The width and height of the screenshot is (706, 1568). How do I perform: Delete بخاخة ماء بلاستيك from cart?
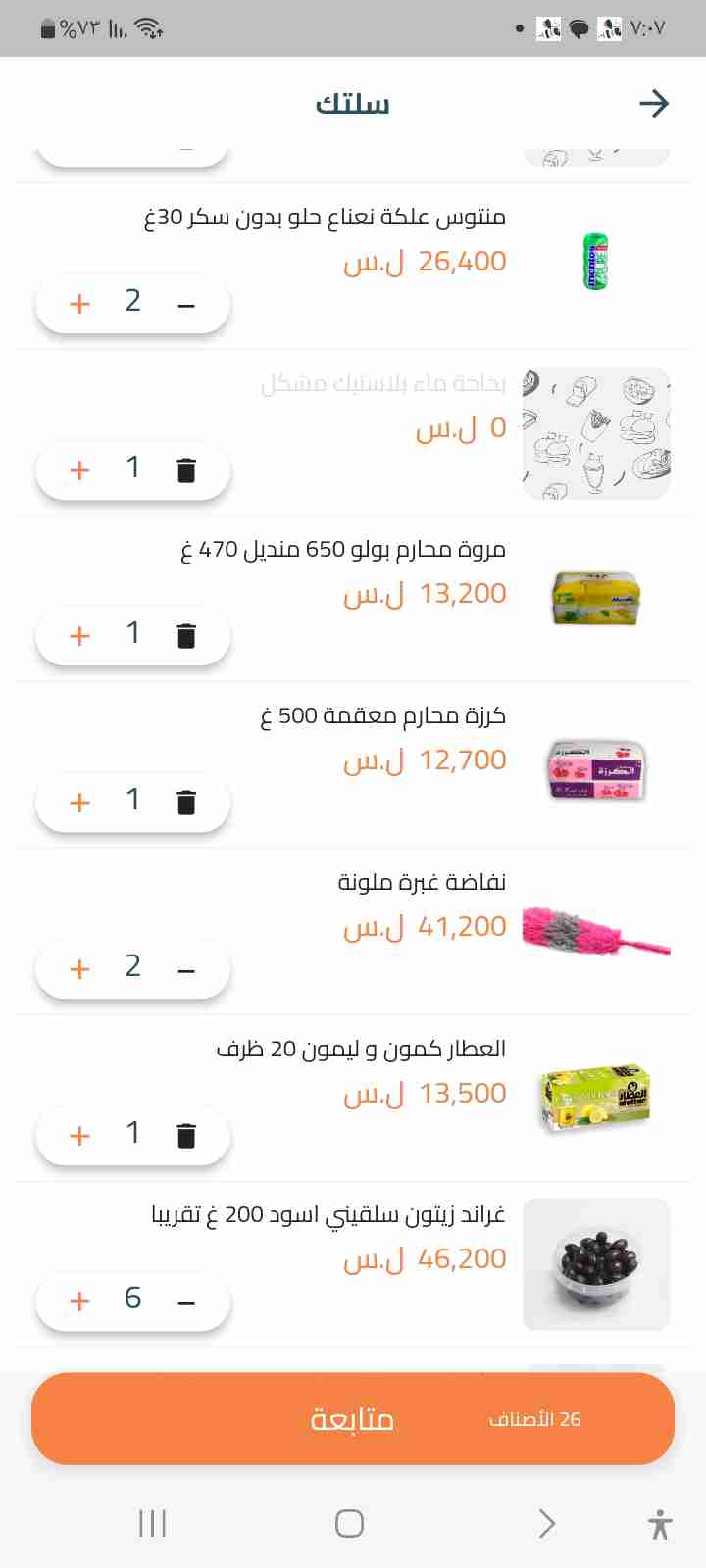point(186,470)
